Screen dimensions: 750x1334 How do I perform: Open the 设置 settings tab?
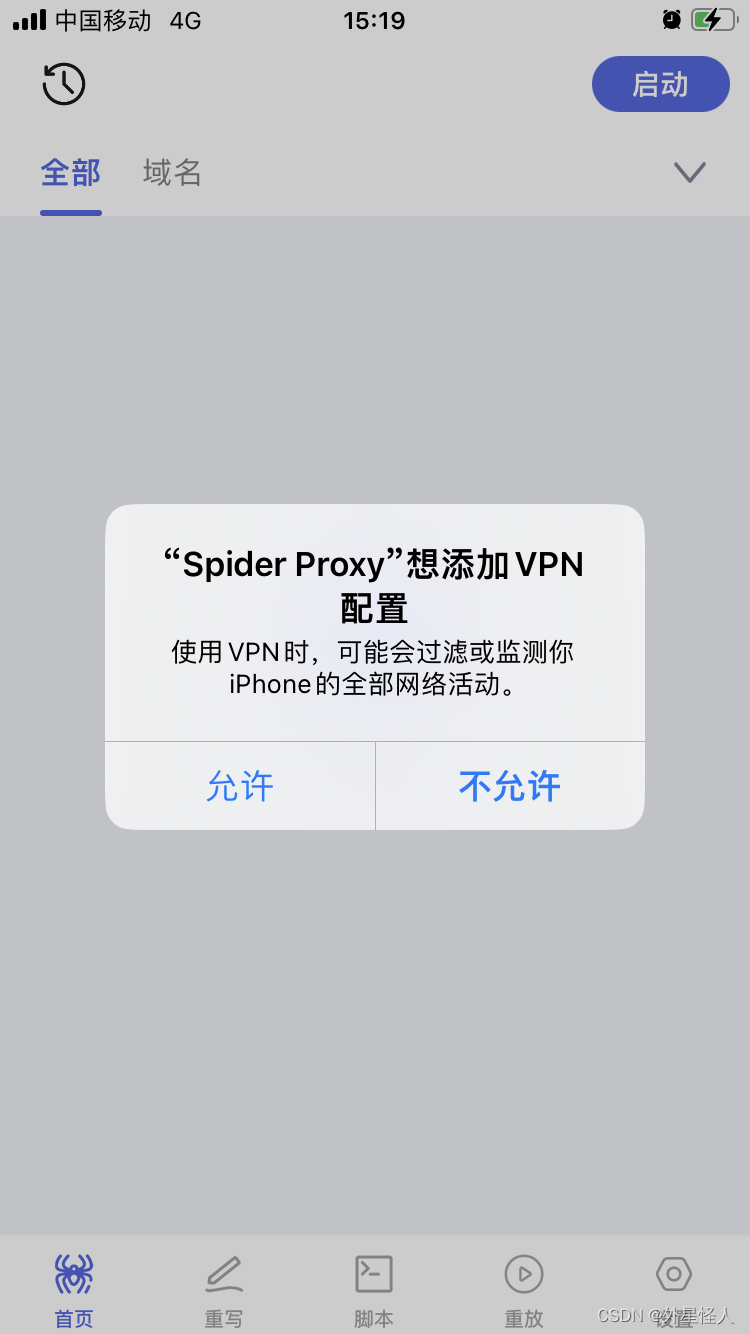673,1290
